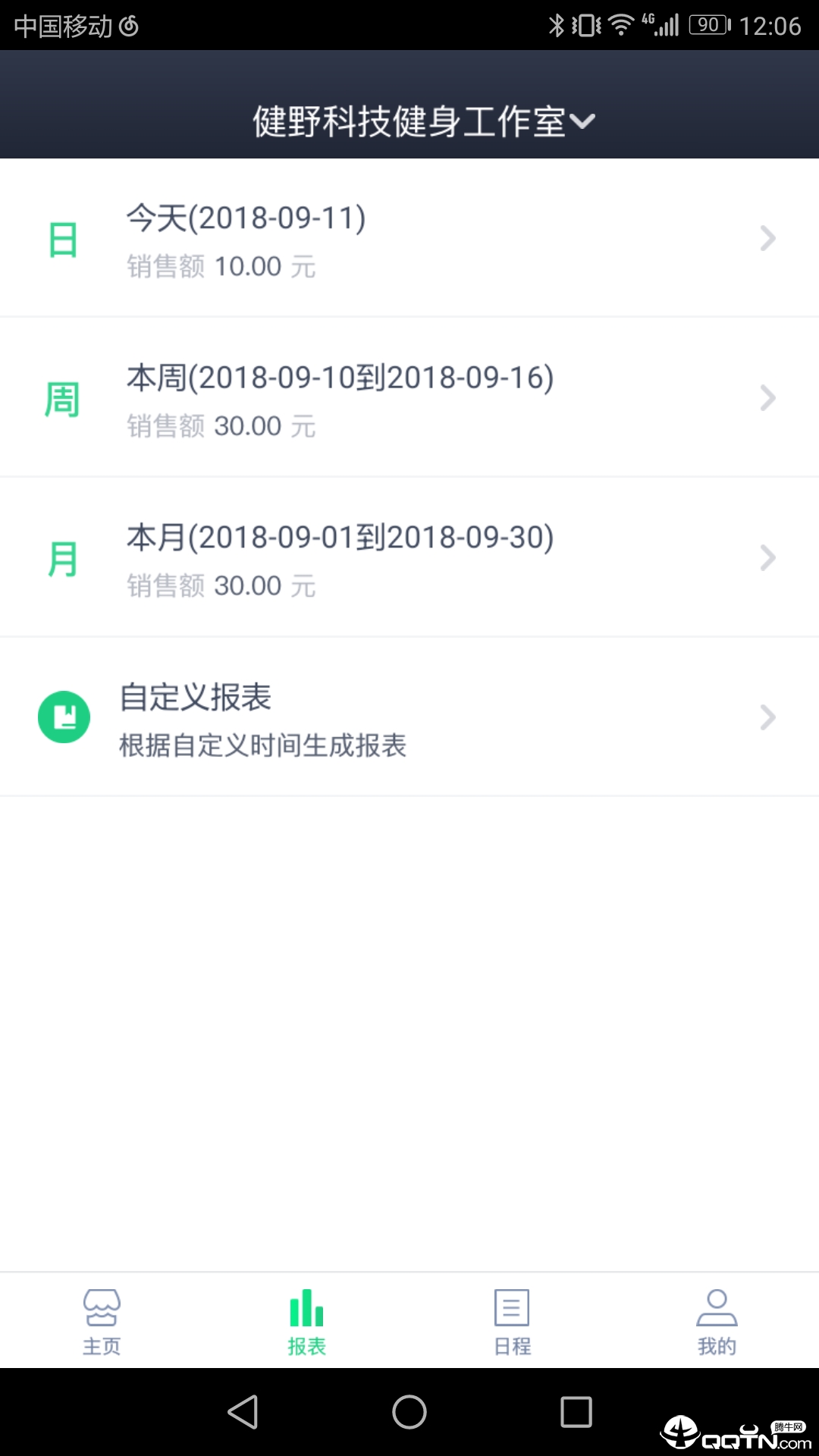The image size is (819, 1456).
Task: Open this week's report 本周
Action: (409, 399)
